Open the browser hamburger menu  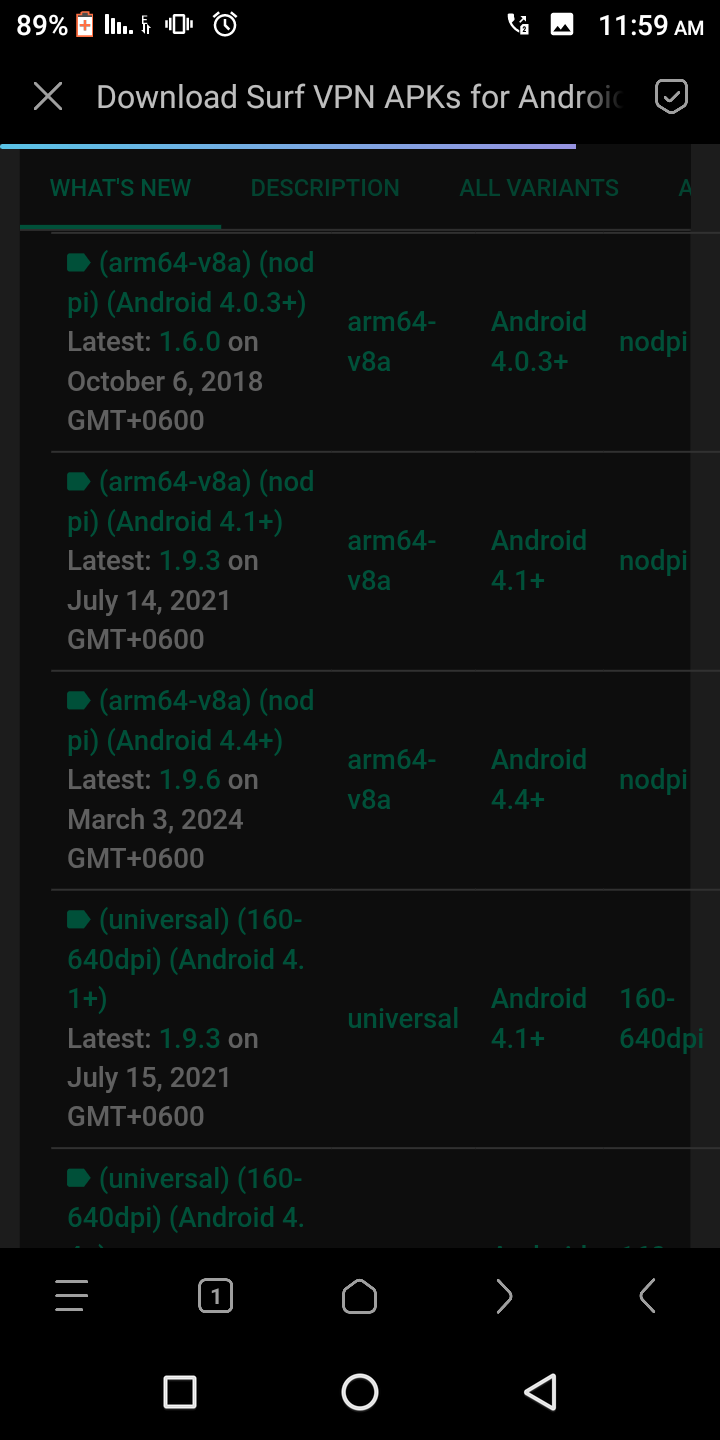[x=72, y=1297]
